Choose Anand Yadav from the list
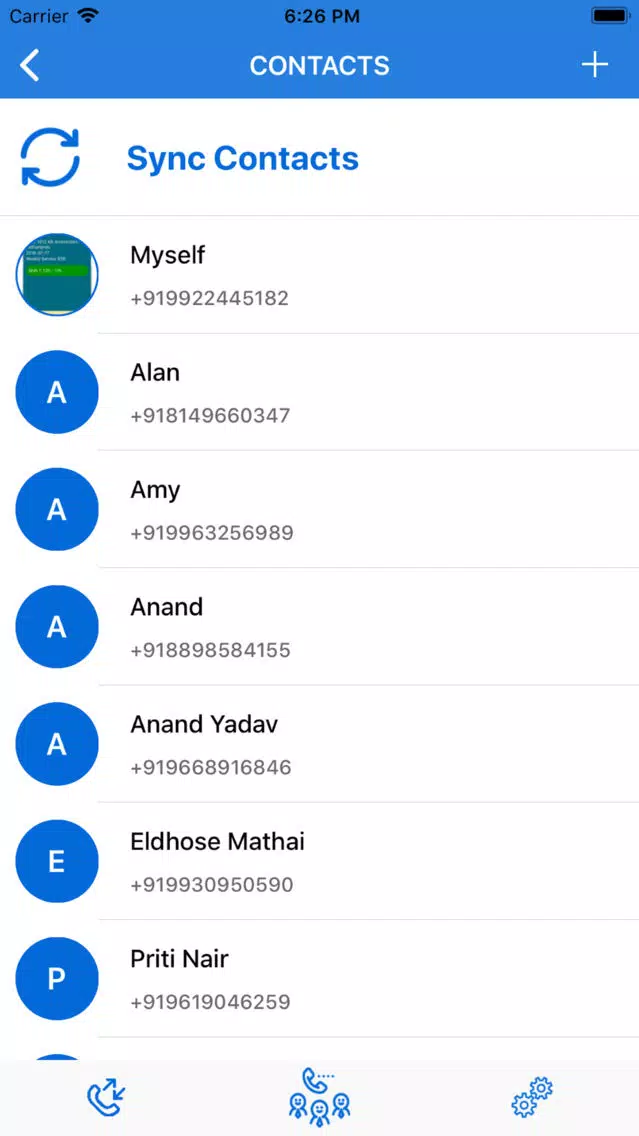This screenshot has height=1136, width=639. click(x=320, y=744)
